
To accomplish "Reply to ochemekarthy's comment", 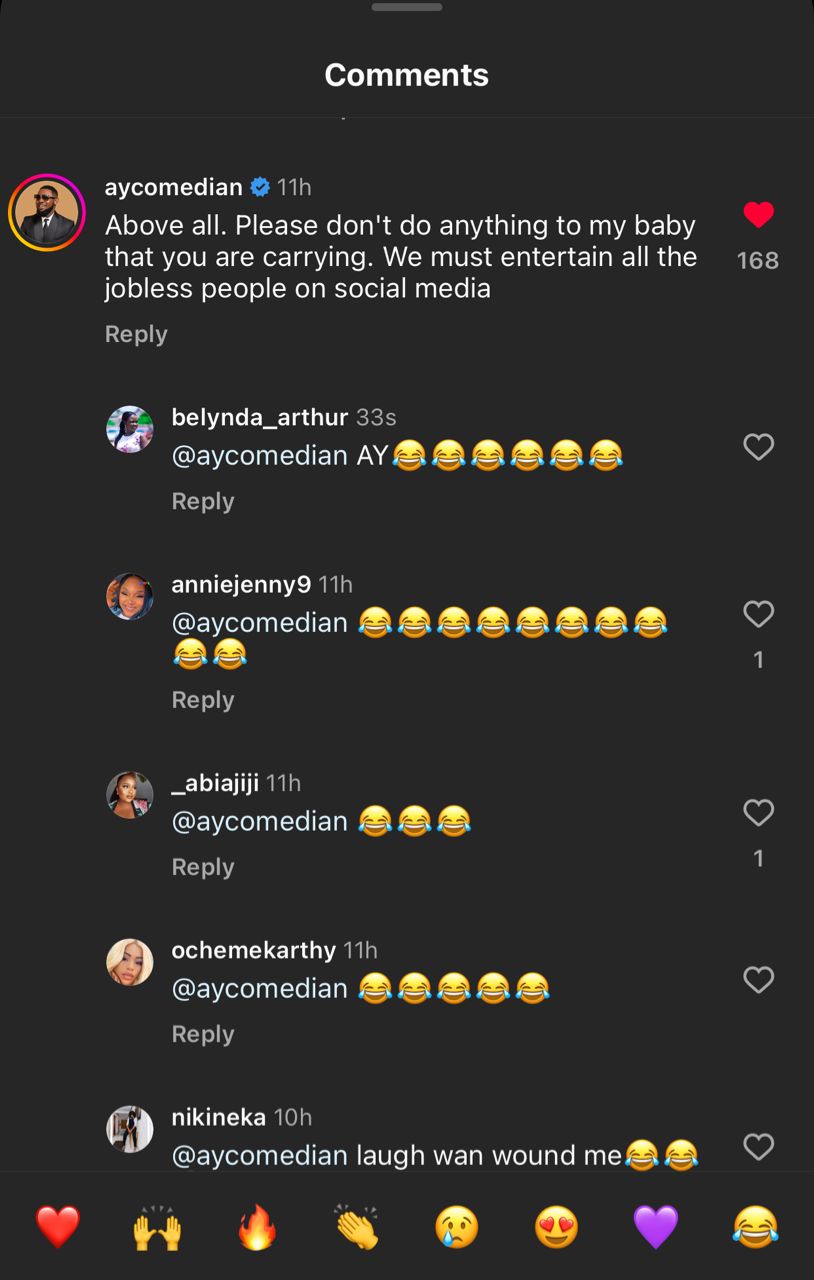I will 203,1034.
